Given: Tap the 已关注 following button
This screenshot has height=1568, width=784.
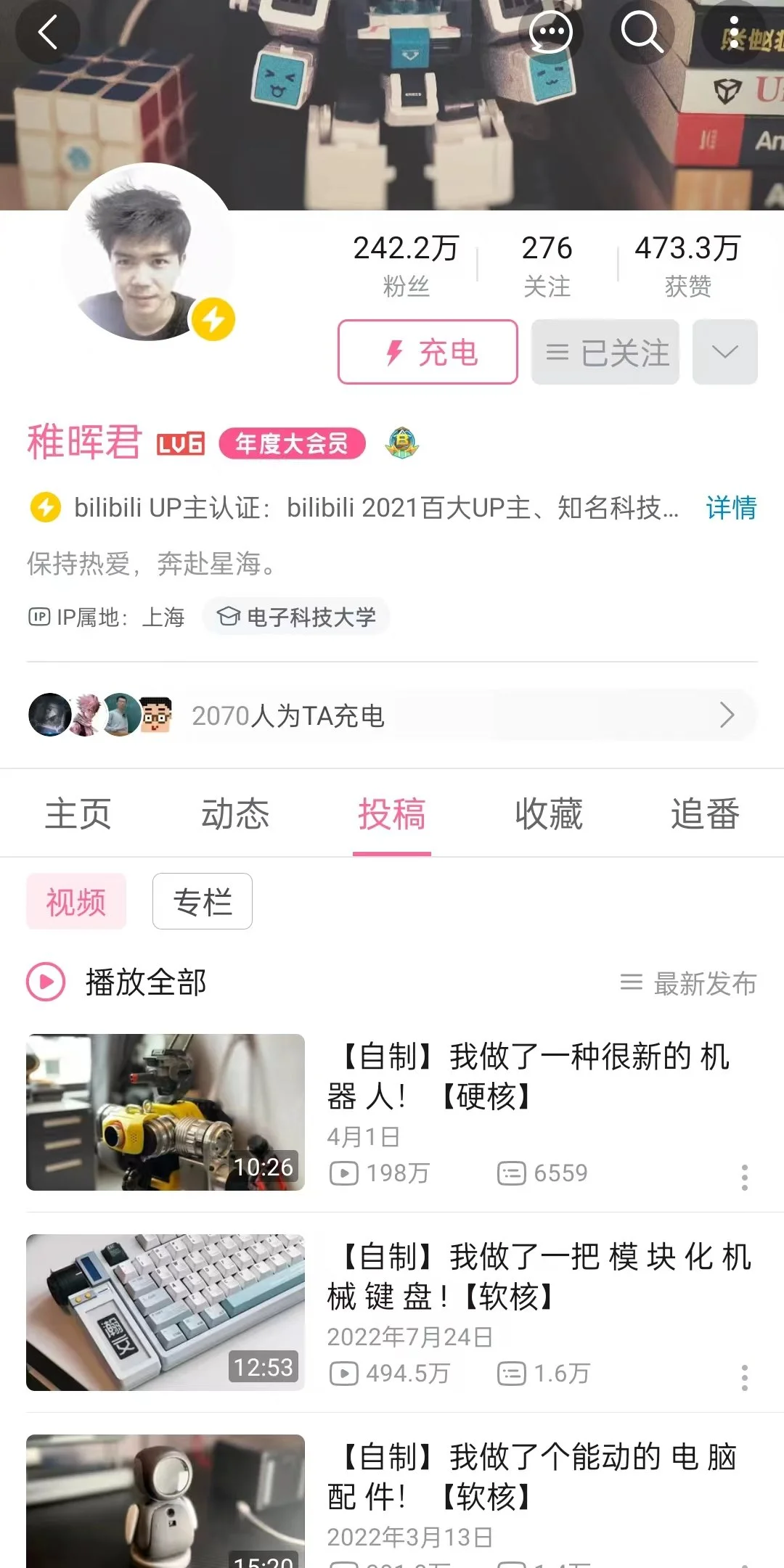Looking at the screenshot, I should (605, 353).
